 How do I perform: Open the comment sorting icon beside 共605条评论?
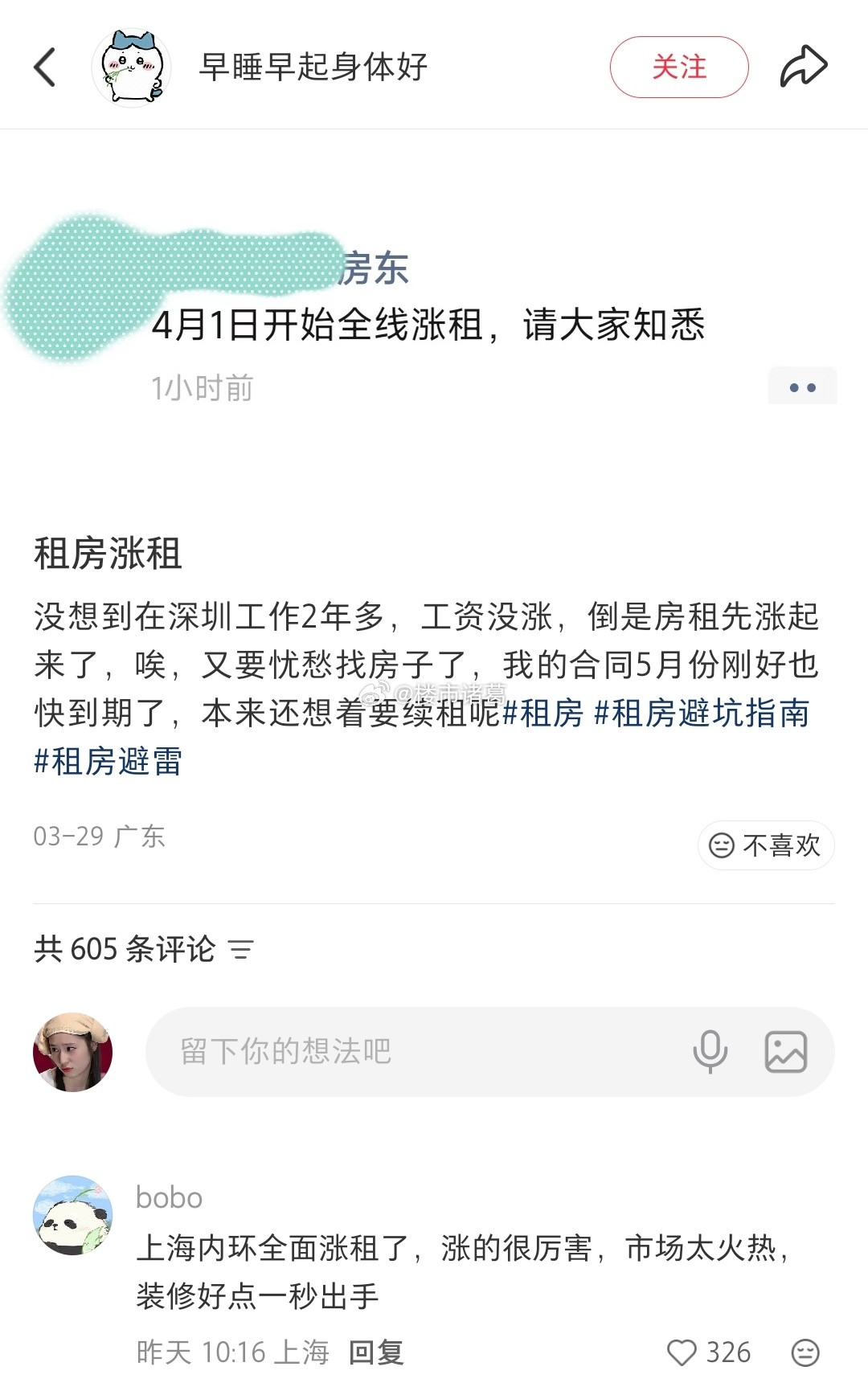pos(240,951)
